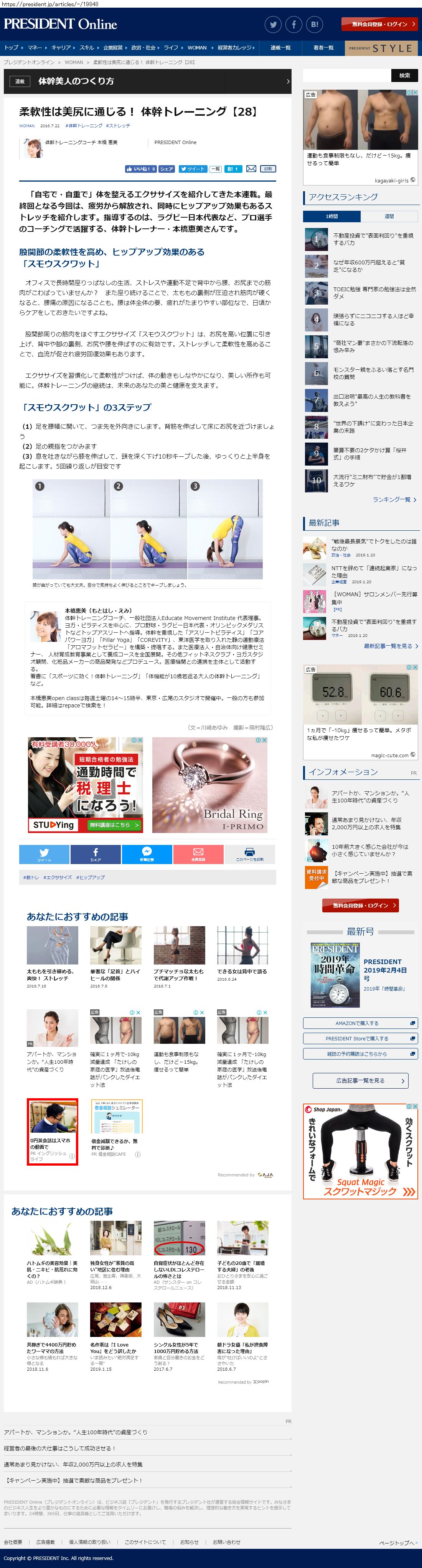Open the Twitter icon in header
Image resolution: width=422 pixels, height=1568 pixels.
pyautogui.click(x=273, y=25)
